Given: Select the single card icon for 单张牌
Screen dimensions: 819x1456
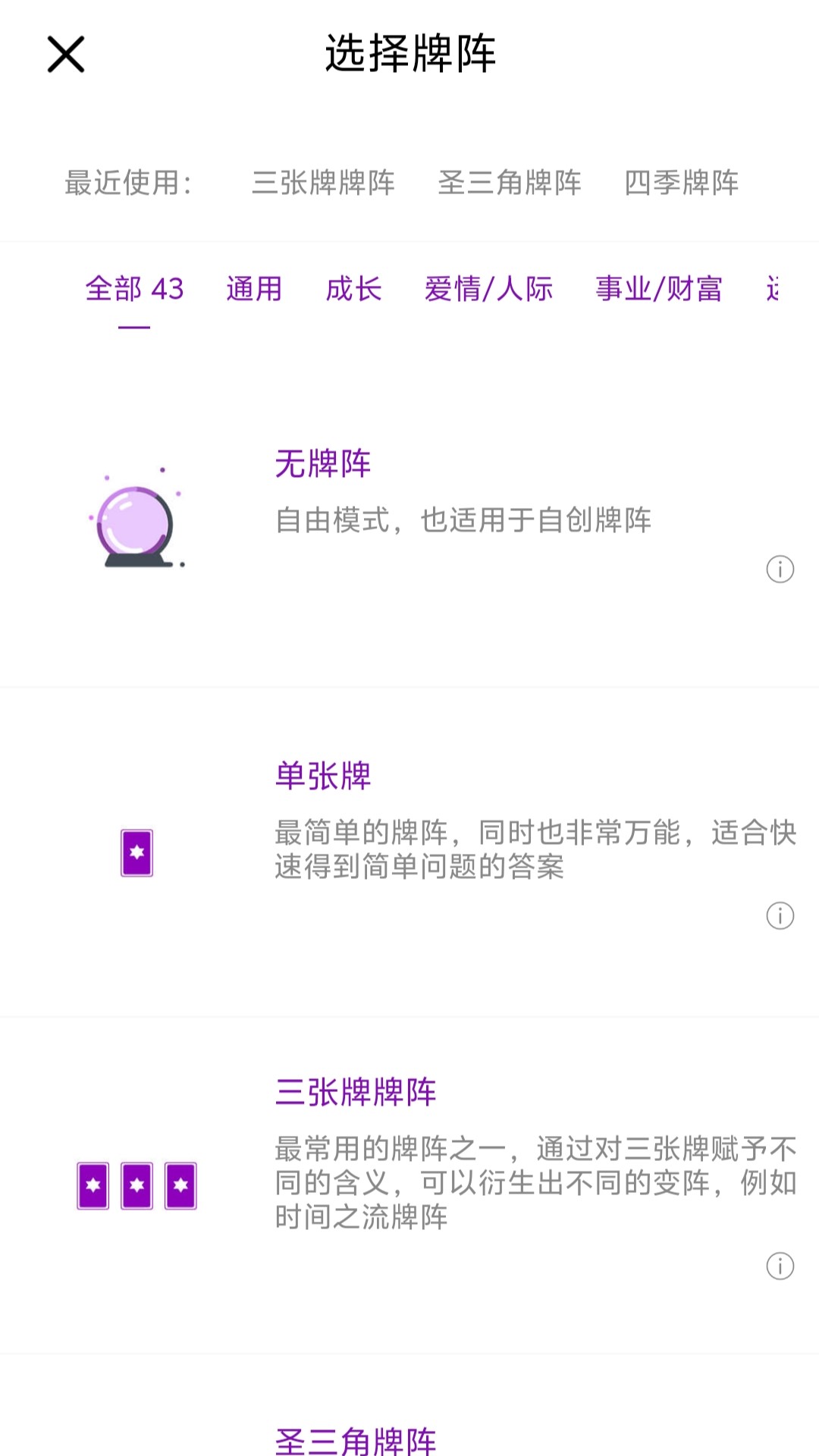Looking at the screenshot, I should point(135,852).
